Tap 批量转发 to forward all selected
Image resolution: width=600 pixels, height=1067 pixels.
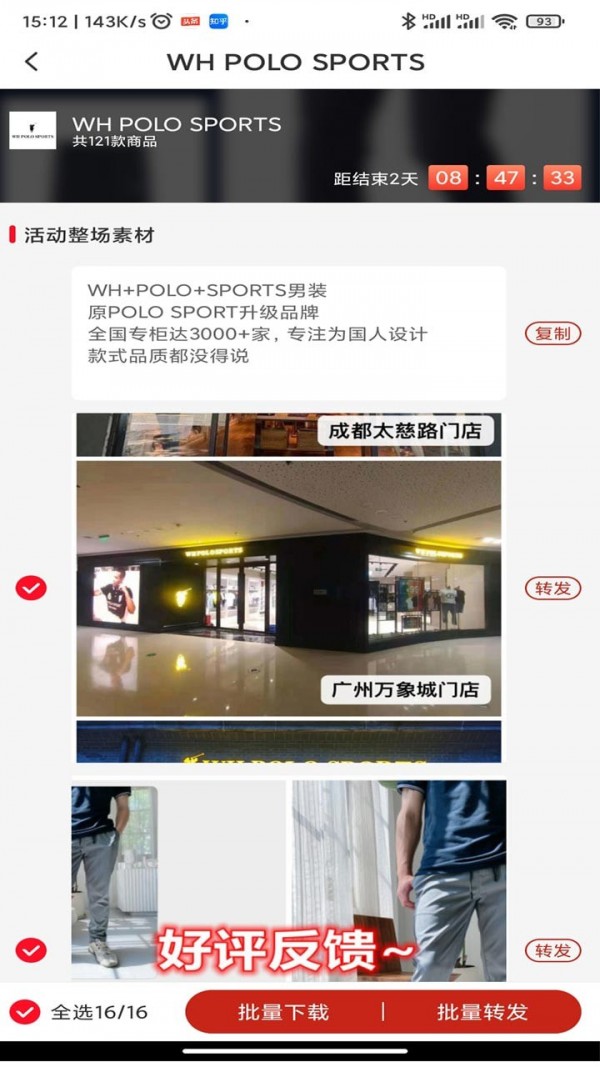tap(482, 1012)
